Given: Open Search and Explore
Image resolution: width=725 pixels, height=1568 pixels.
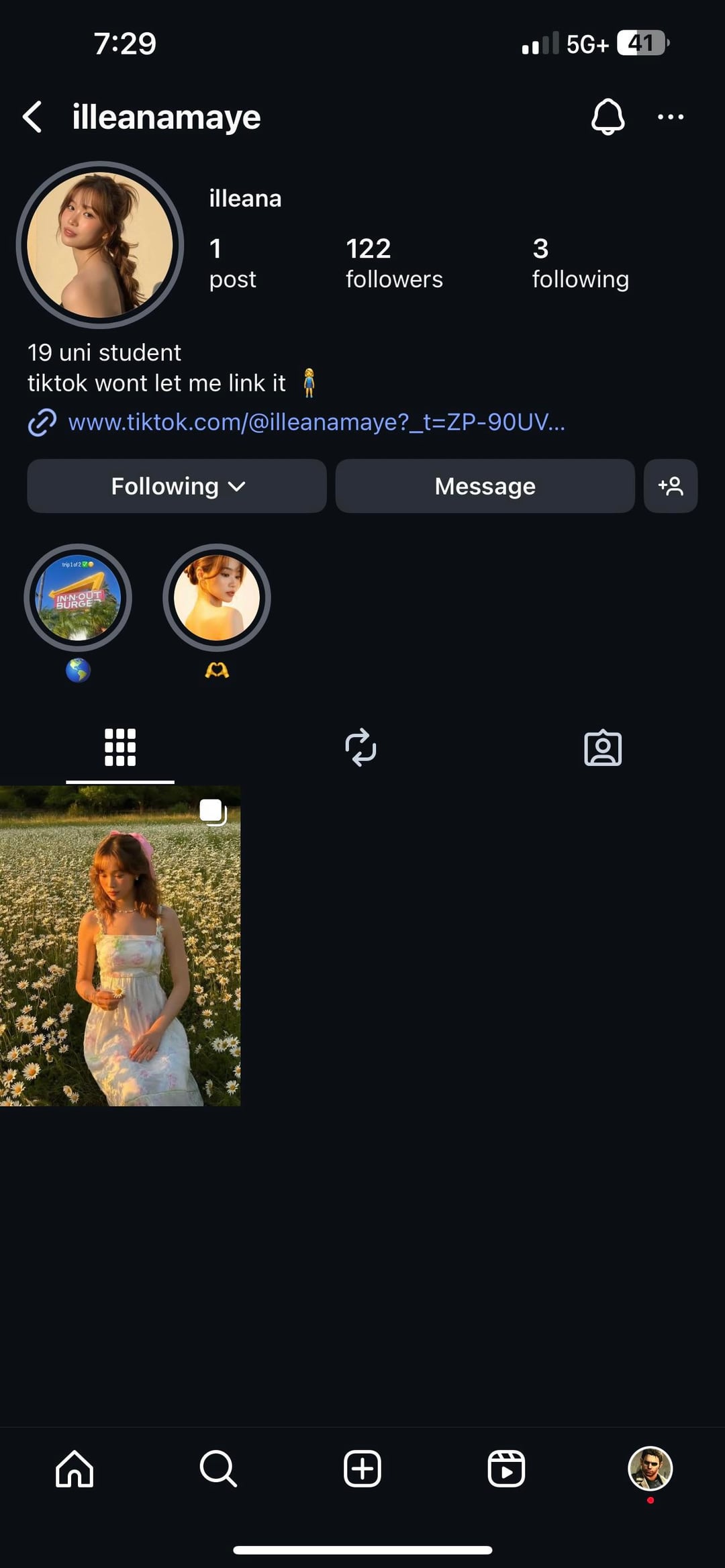Looking at the screenshot, I should (218, 1469).
